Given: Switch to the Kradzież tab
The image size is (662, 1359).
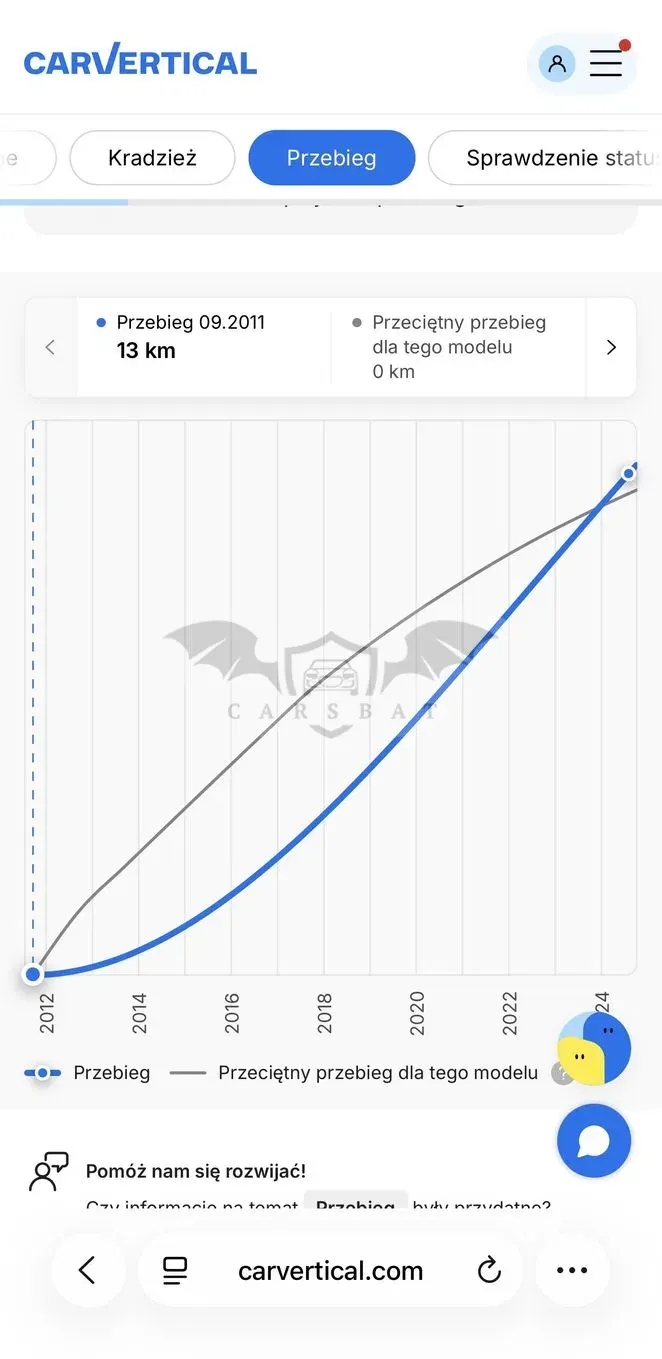Looking at the screenshot, I should pyautogui.click(x=152, y=158).
